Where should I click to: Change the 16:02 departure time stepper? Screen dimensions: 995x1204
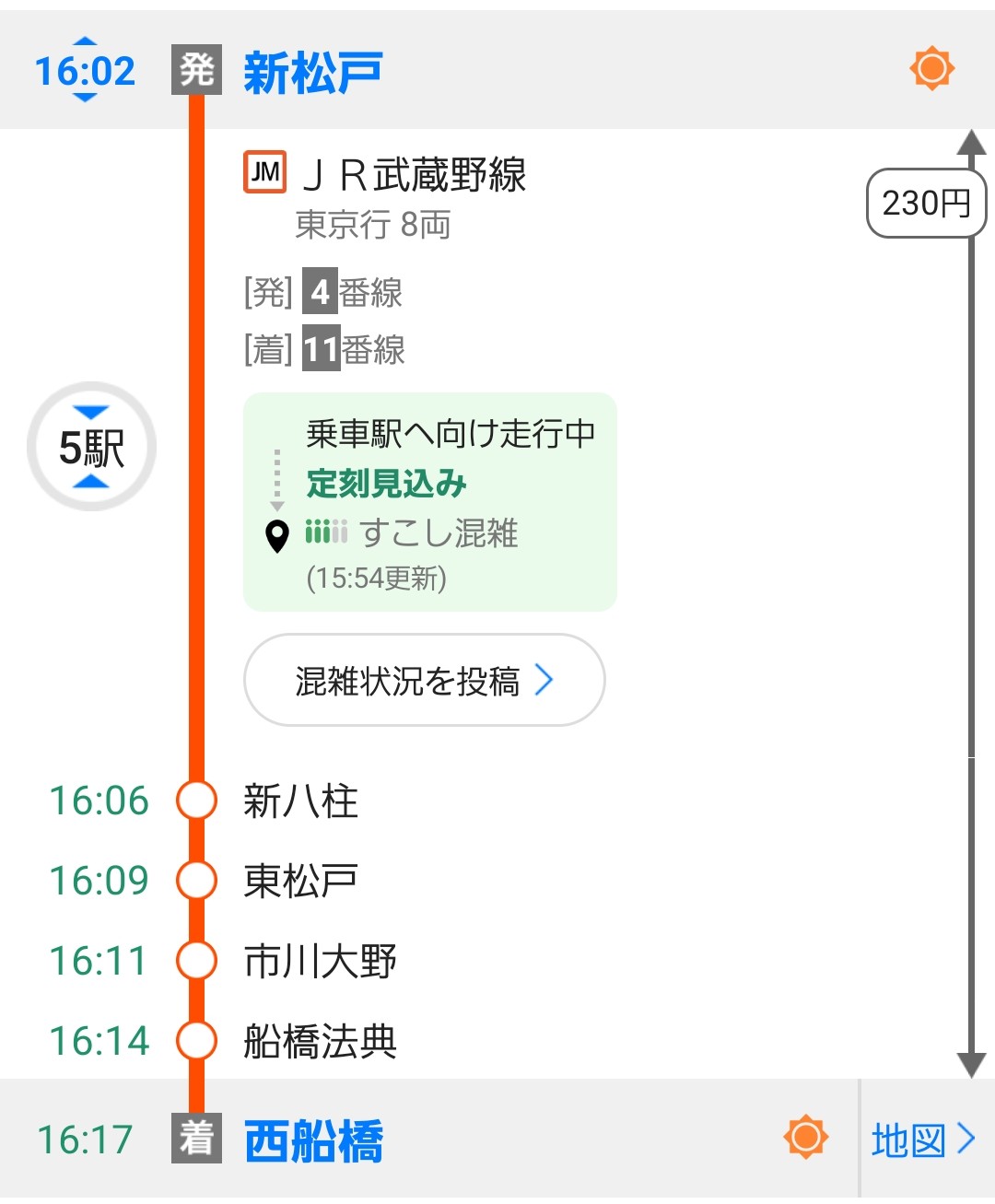pyautogui.click(x=85, y=70)
